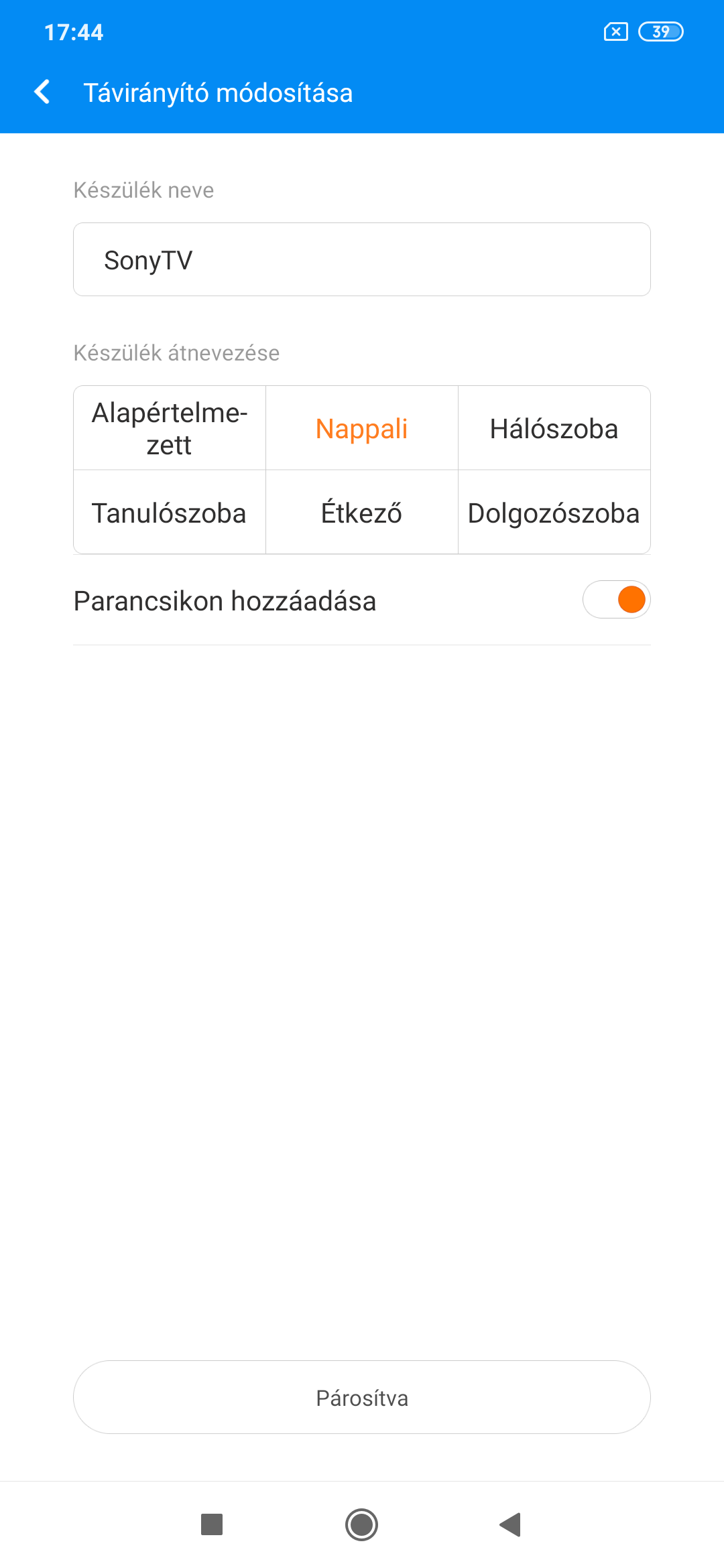Open the recent apps overview
Screen dimensions: 724x1568
[212, 1524]
